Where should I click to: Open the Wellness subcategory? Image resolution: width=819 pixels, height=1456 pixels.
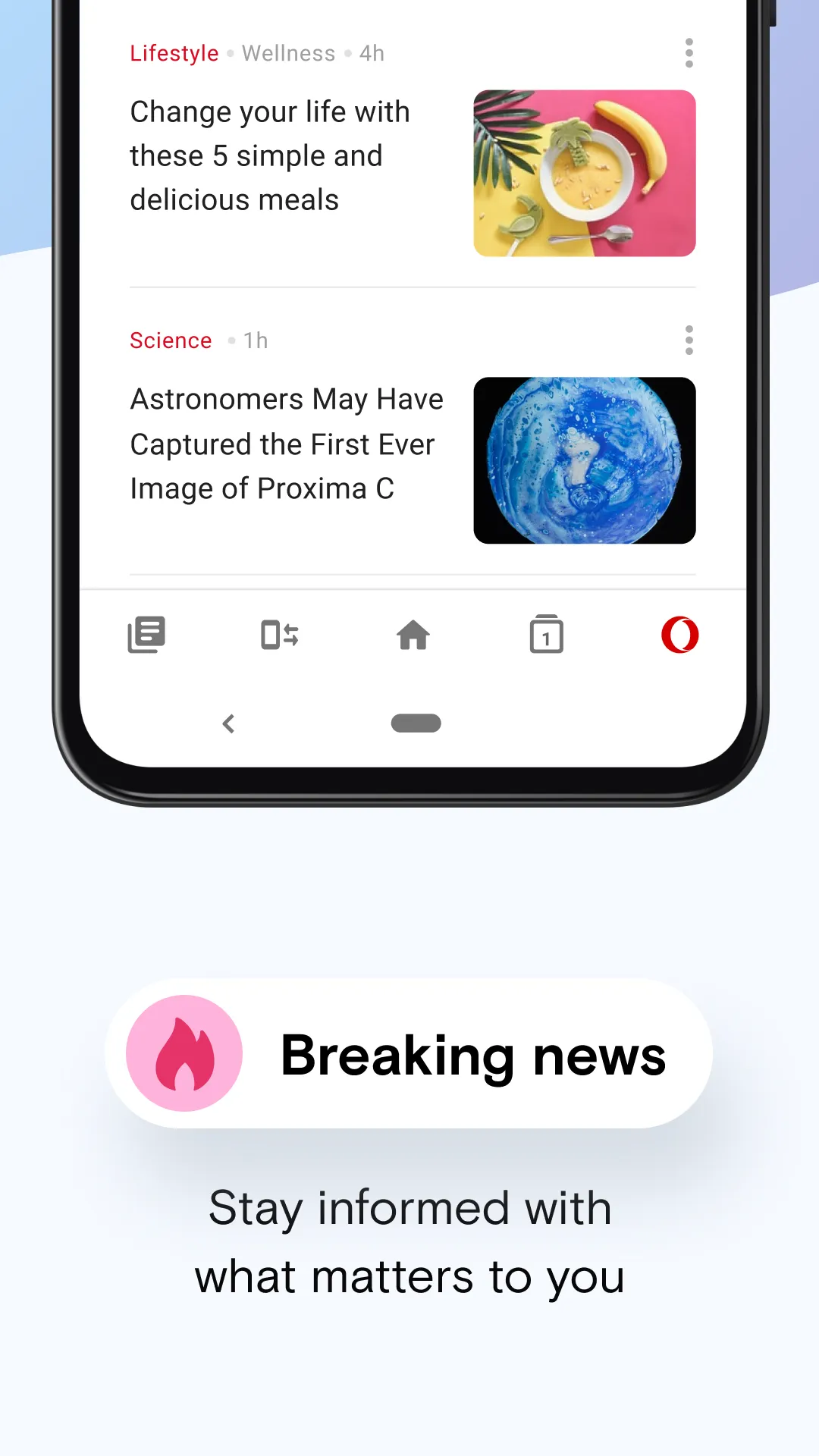pos(288,53)
